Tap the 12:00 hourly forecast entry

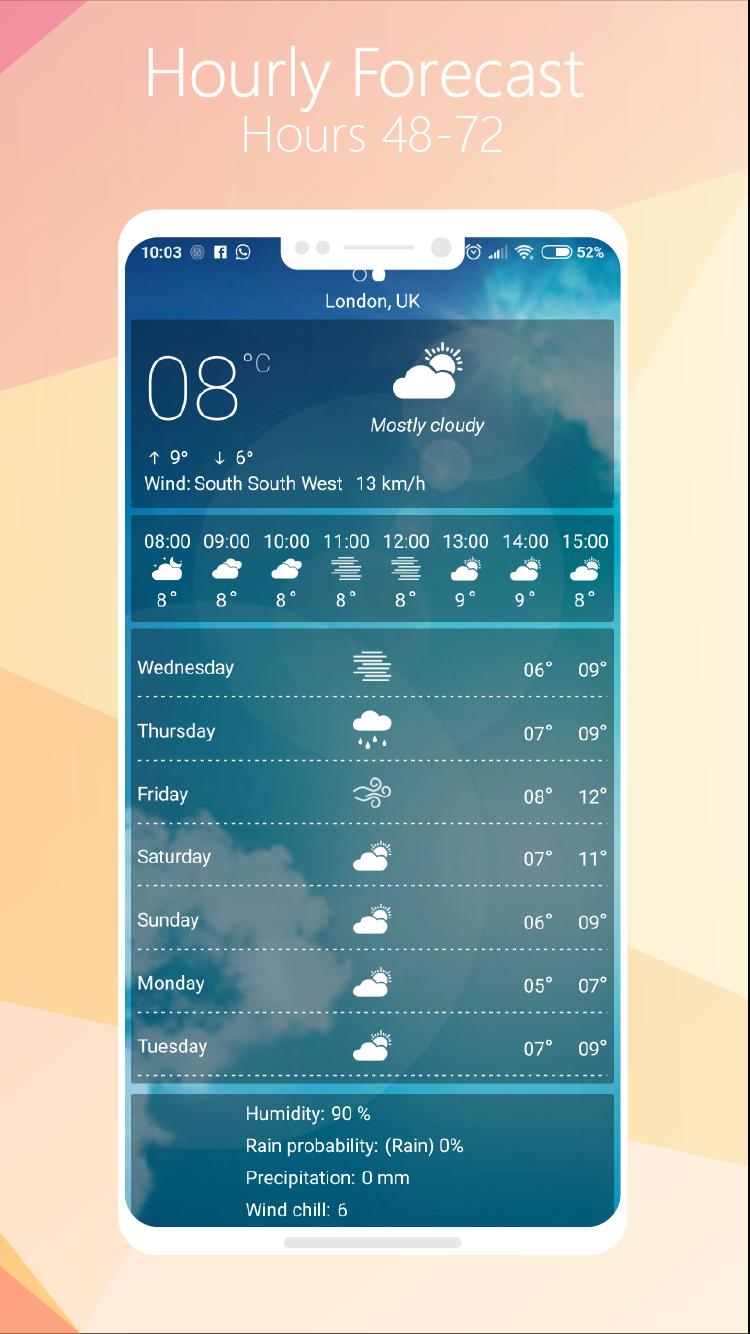[405, 568]
